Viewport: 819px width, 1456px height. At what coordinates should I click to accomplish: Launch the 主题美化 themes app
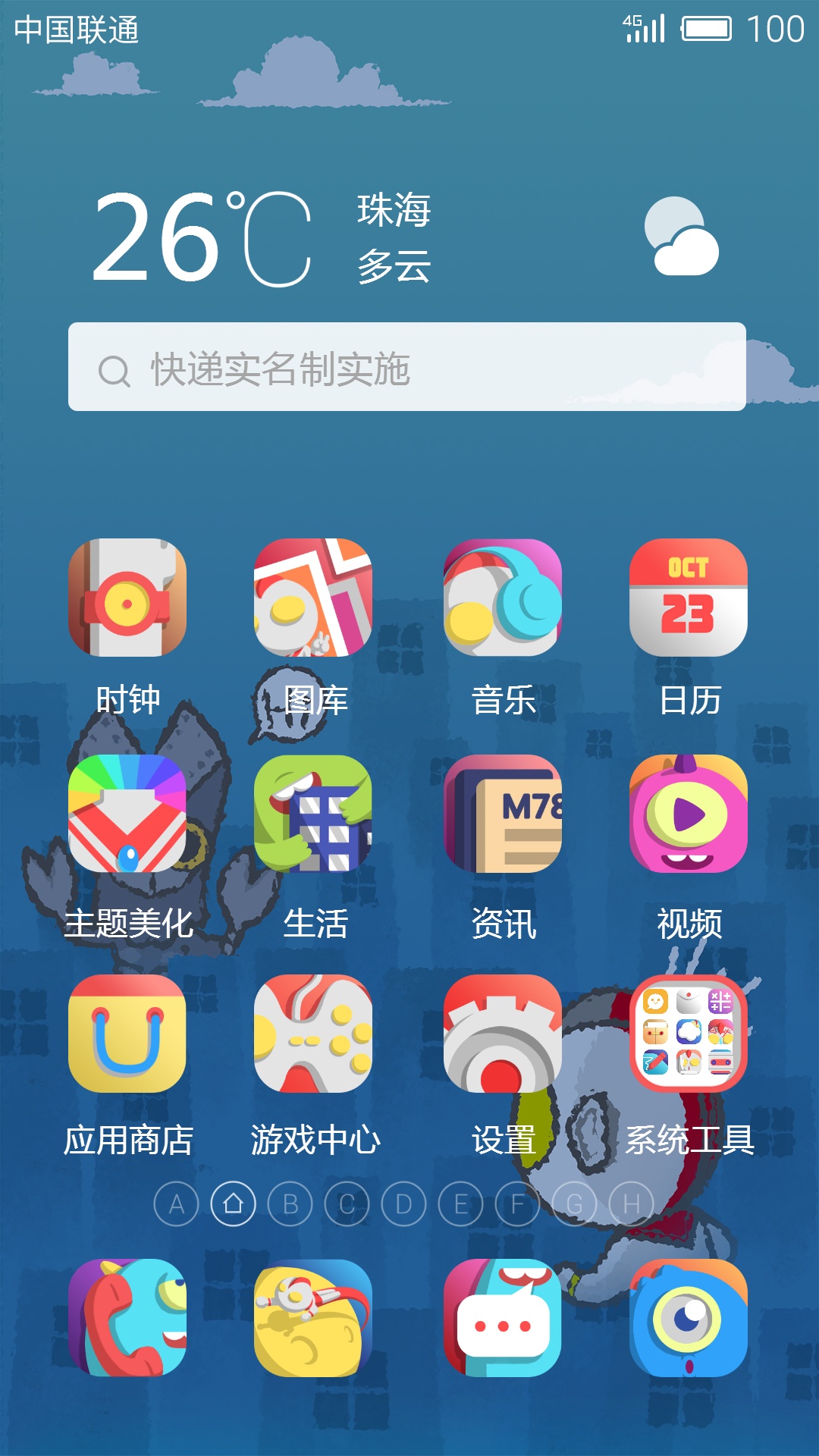pos(127,814)
